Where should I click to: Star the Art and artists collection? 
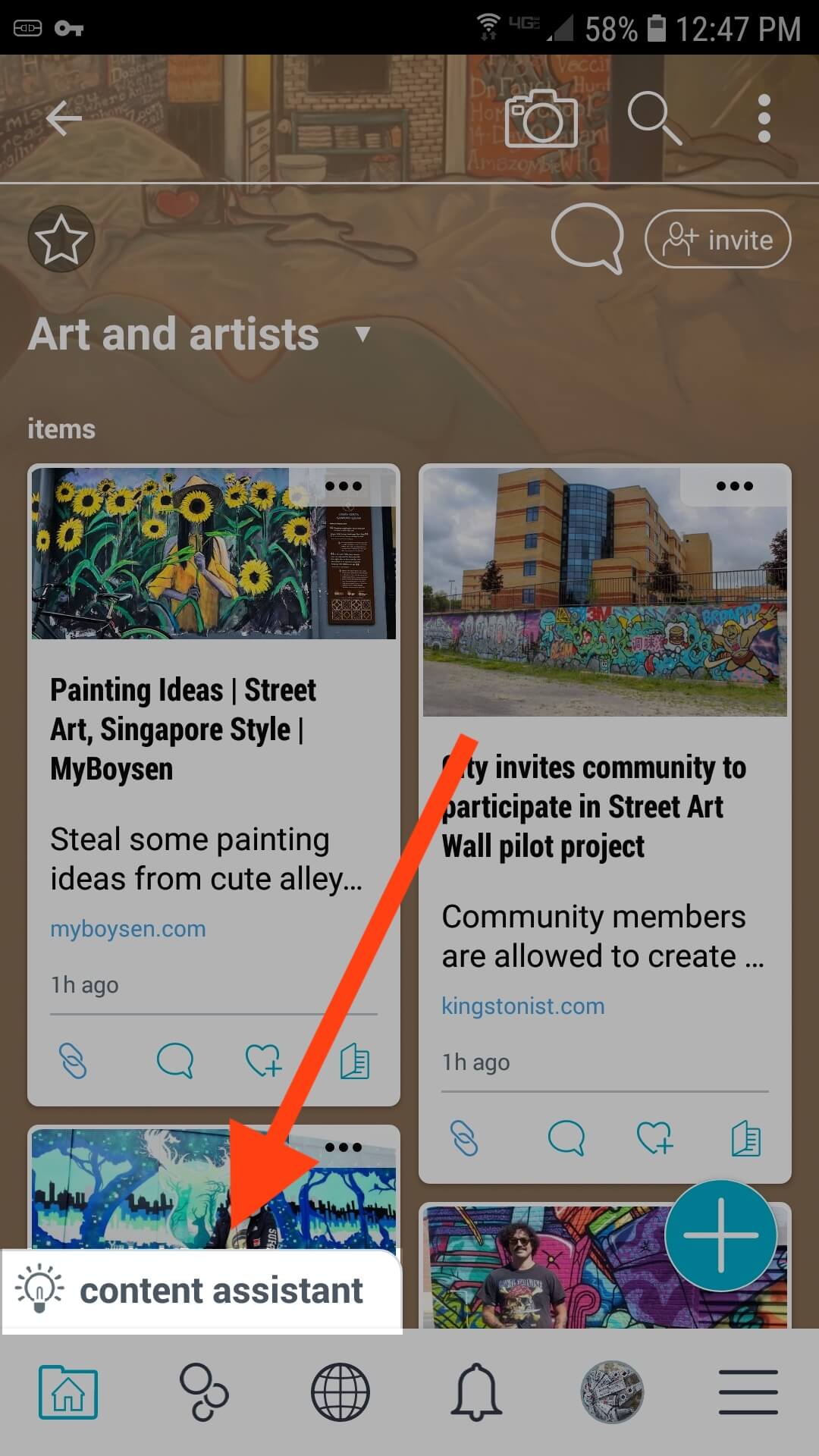[x=61, y=239]
